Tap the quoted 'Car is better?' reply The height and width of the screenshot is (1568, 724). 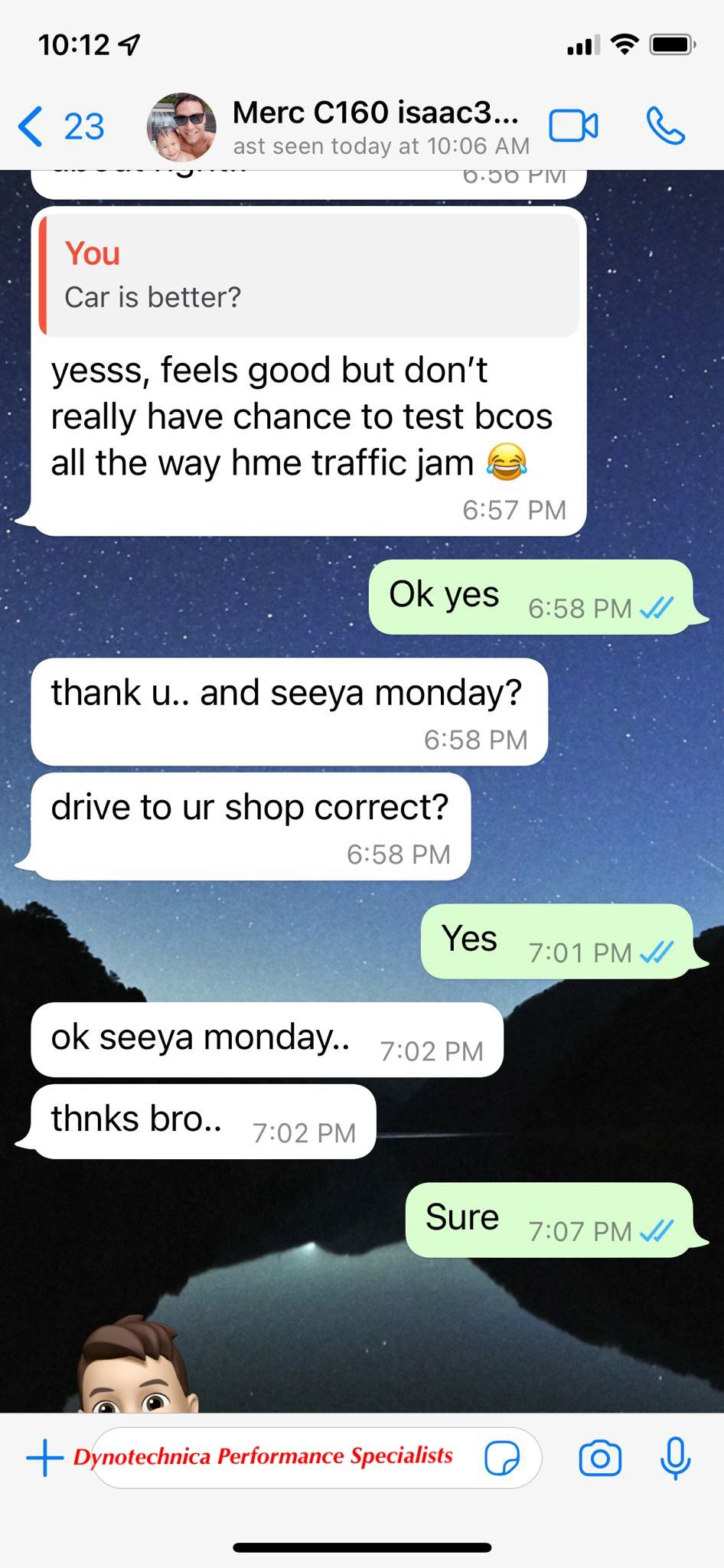[x=309, y=276]
